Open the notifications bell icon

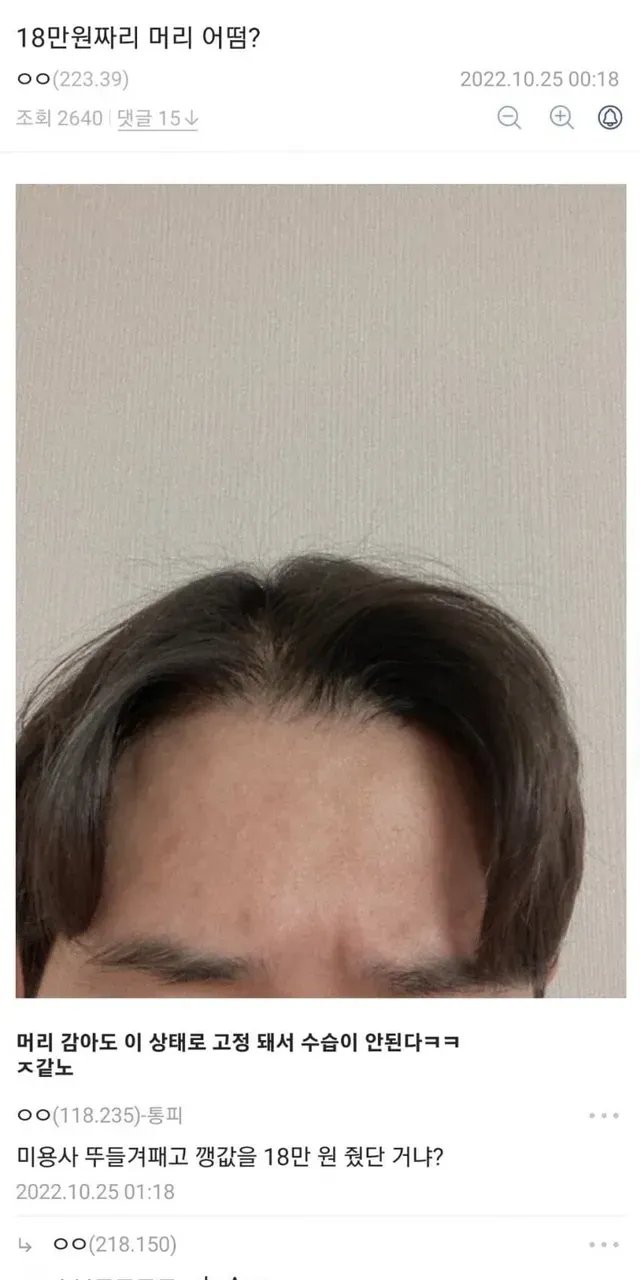click(609, 117)
